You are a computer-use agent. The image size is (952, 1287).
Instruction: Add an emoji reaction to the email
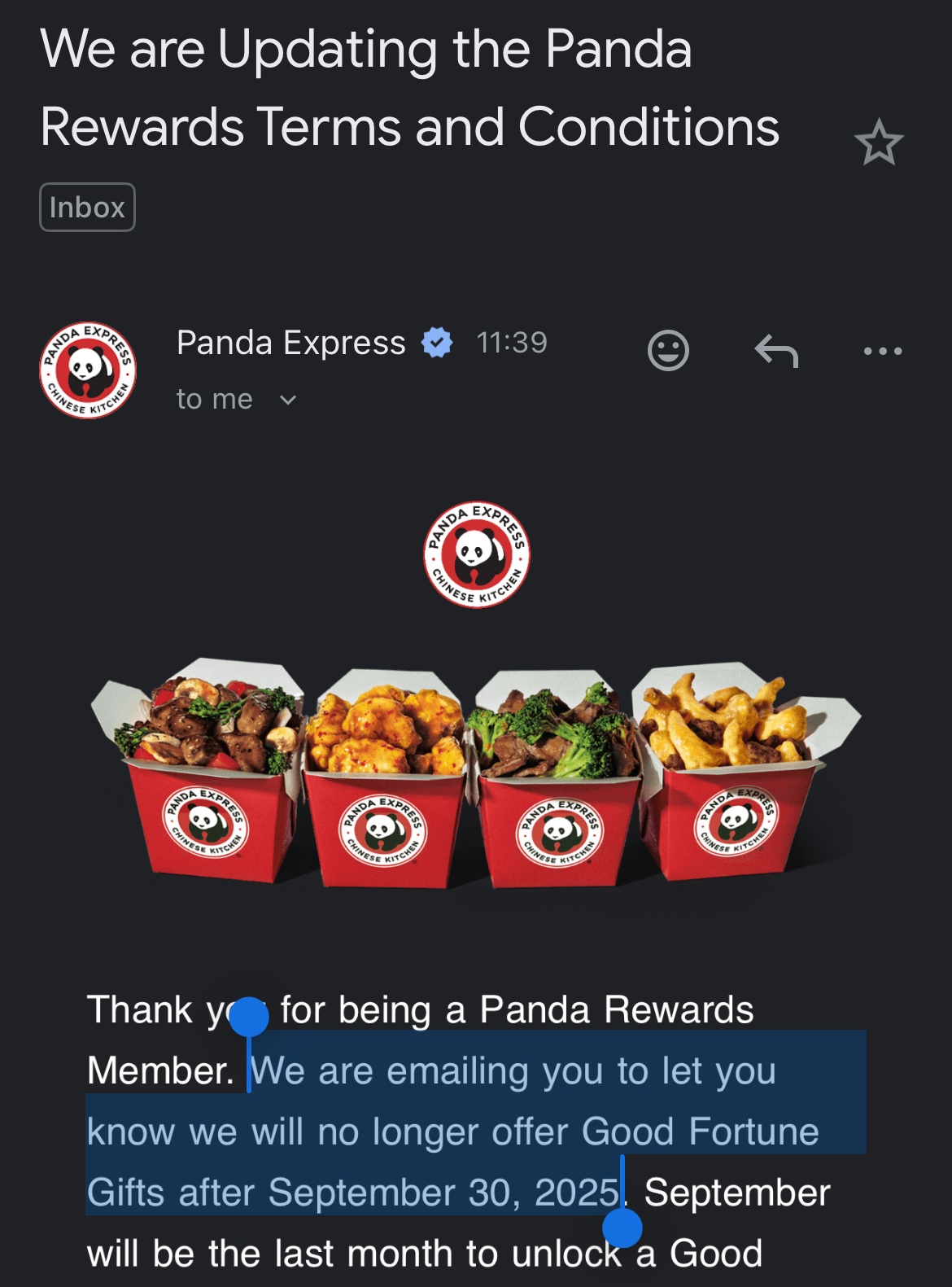668,351
